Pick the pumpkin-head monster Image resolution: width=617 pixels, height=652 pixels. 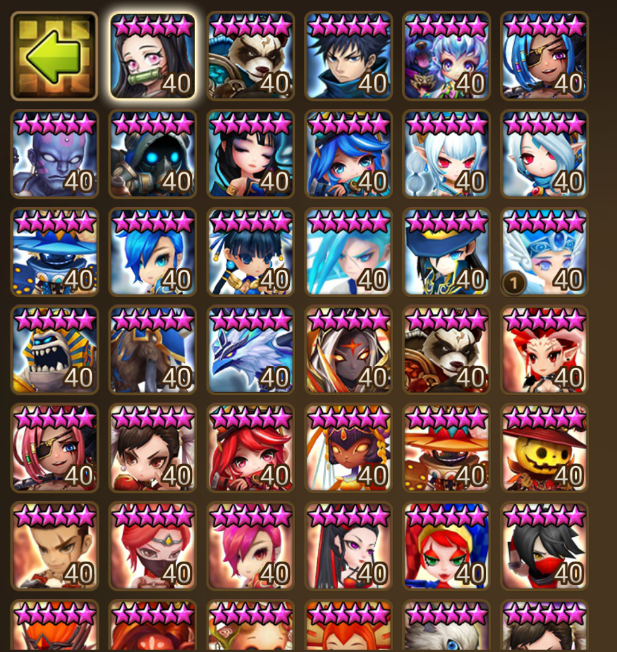point(544,448)
